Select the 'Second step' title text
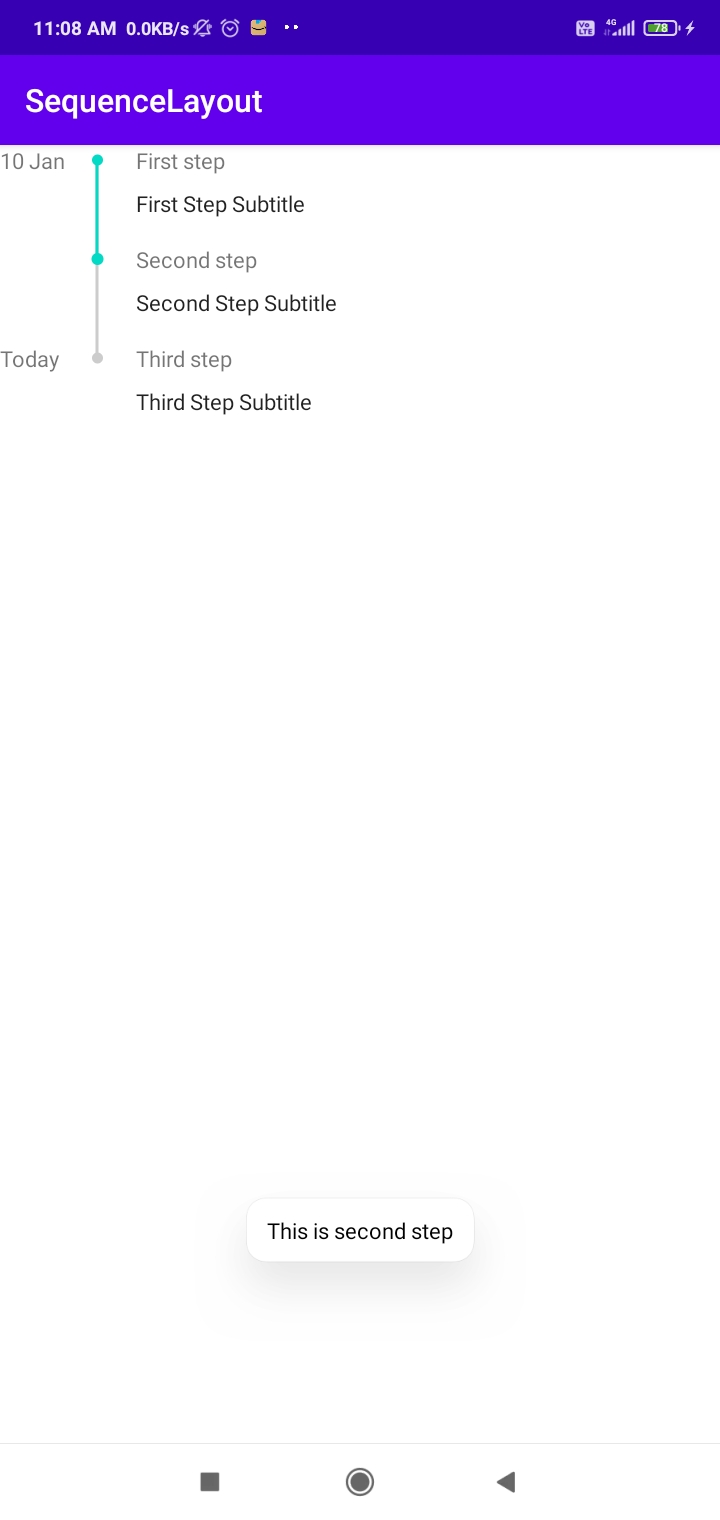The width and height of the screenshot is (720, 1520). [x=196, y=260]
